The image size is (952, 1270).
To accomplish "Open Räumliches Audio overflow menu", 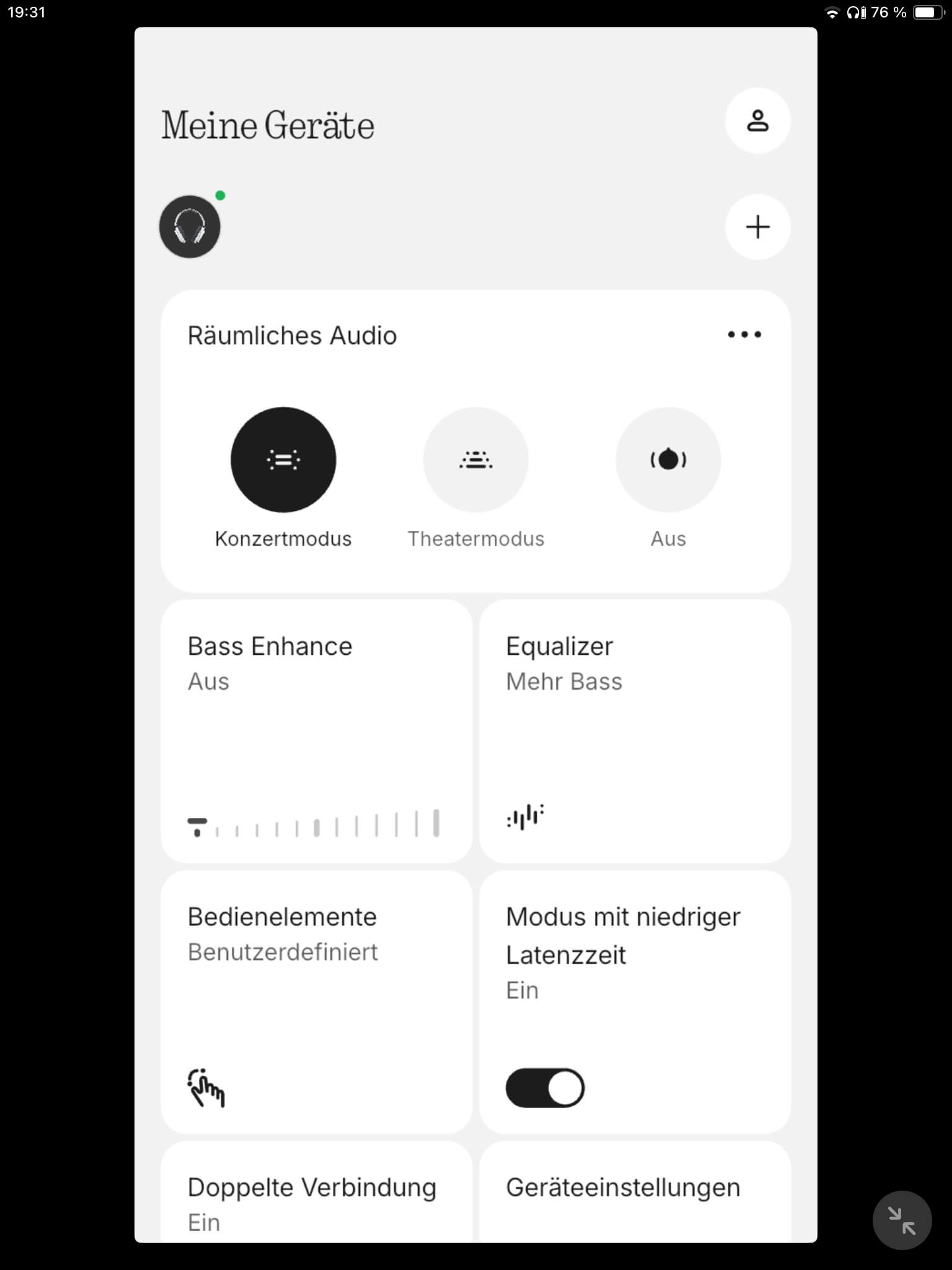I will [744, 335].
